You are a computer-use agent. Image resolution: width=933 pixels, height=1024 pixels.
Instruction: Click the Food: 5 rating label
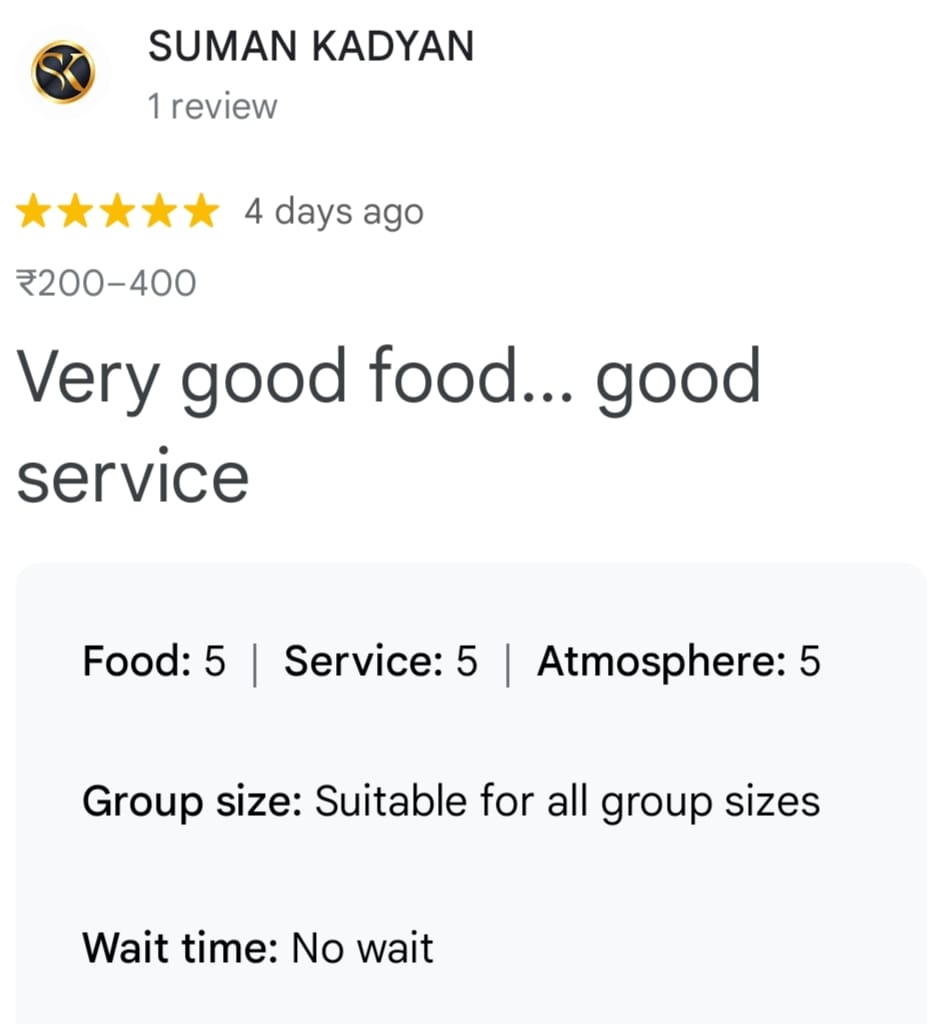coord(153,661)
